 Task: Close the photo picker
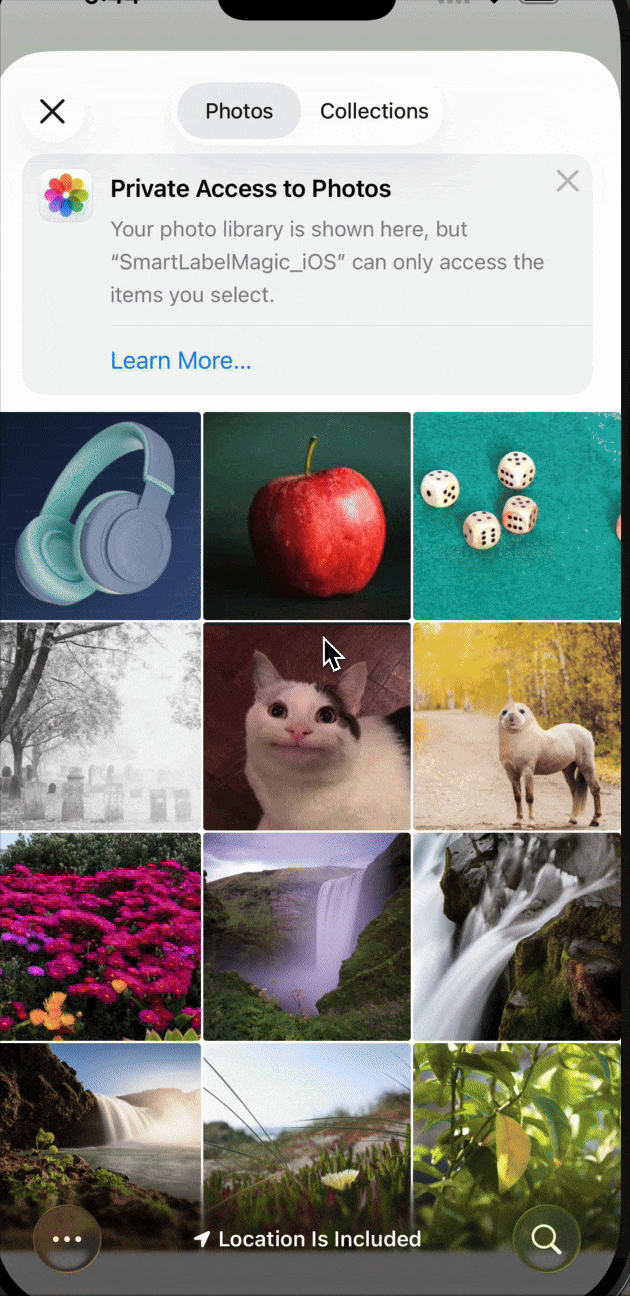(x=52, y=111)
